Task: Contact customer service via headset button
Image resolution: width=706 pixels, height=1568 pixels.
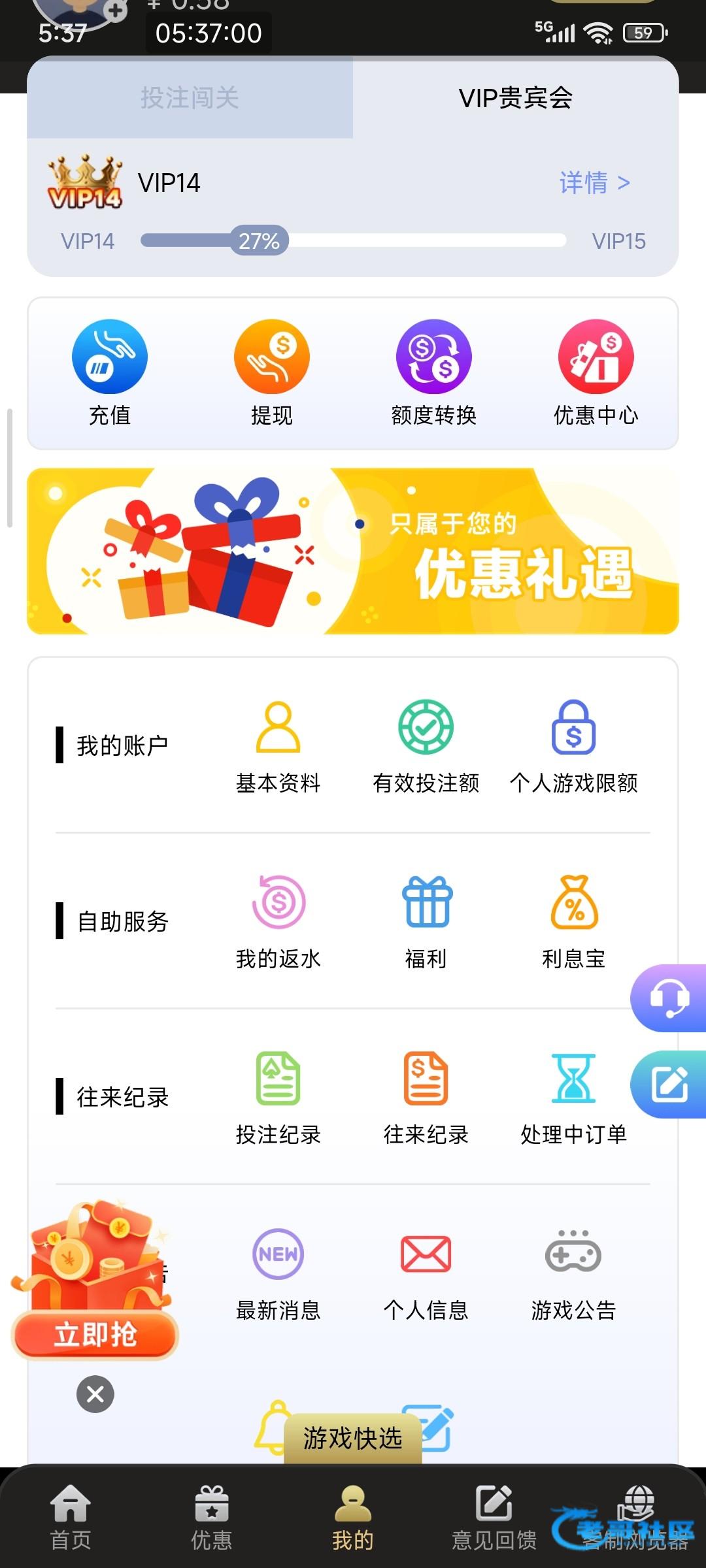Action: pos(669,998)
